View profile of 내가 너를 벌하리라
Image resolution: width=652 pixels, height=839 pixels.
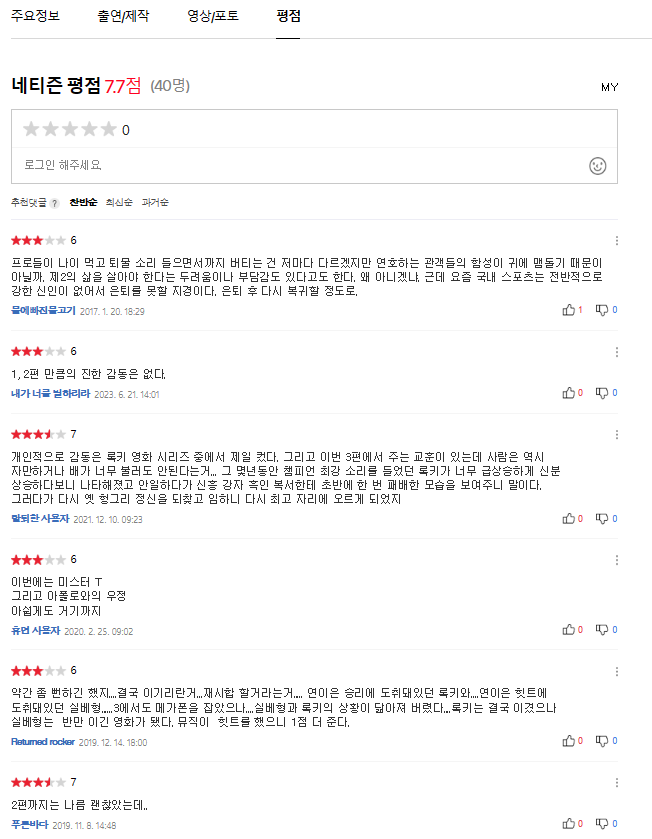50,394
